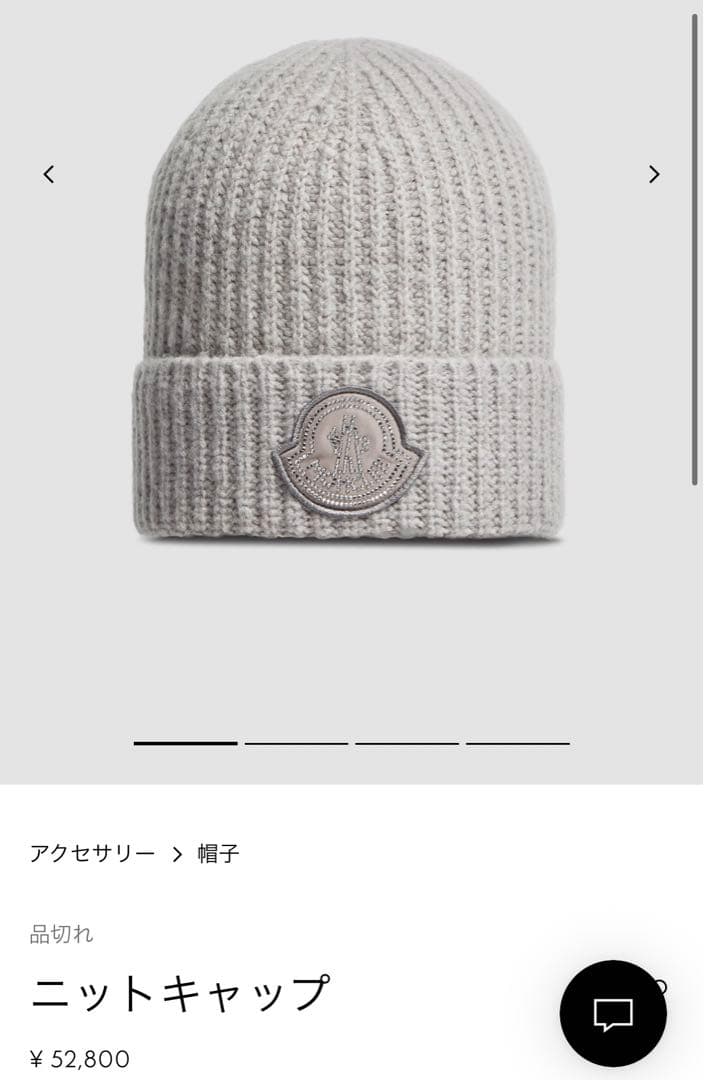This screenshot has width=704, height=1080.
Task: Show the previous product image
Action: [48, 174]
